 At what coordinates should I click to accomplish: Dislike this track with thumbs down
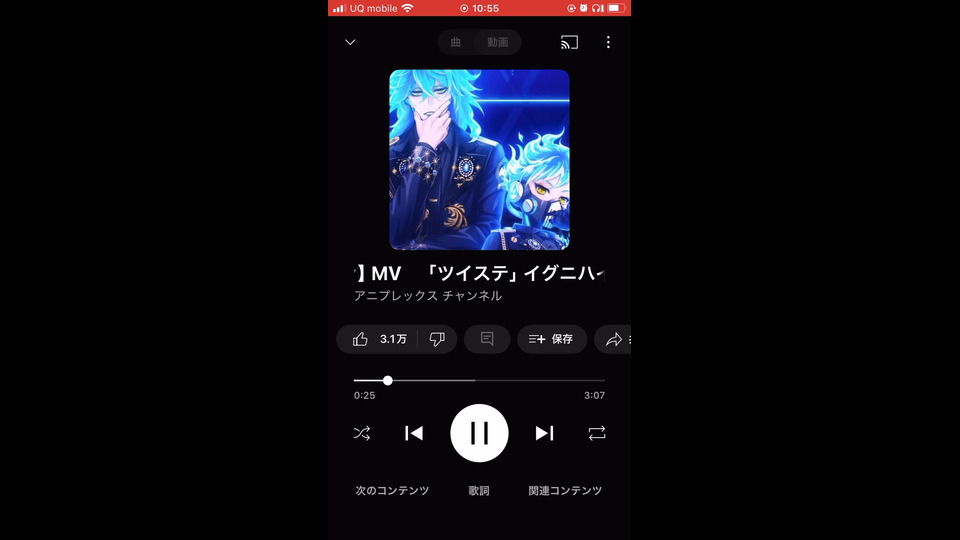[x=437, y=339]
